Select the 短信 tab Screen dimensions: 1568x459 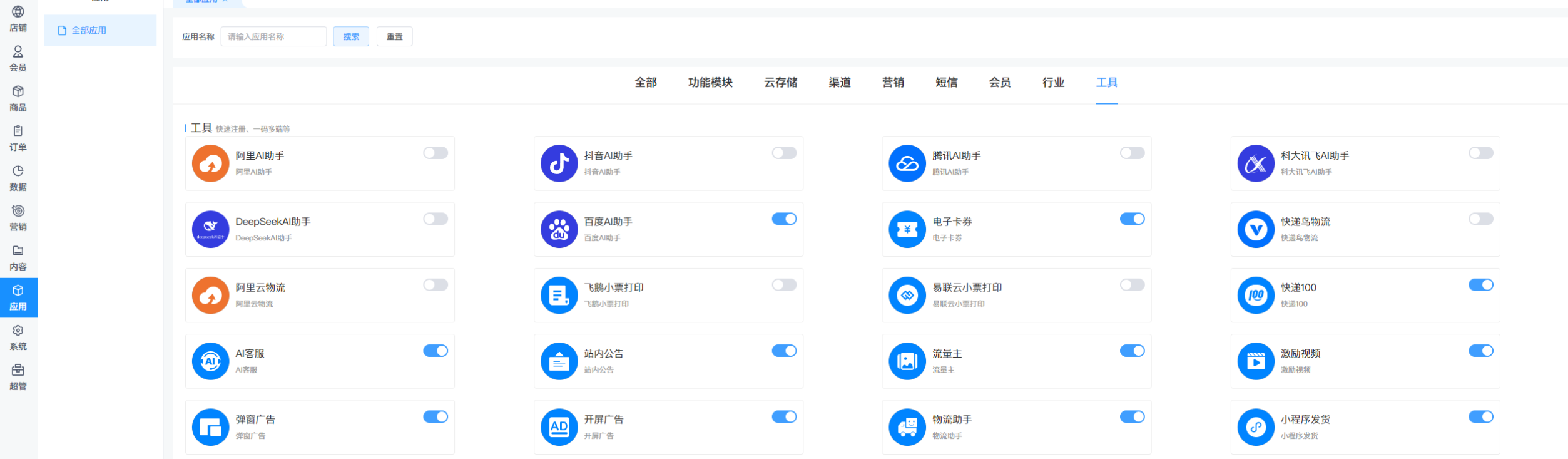coord(947,83)
